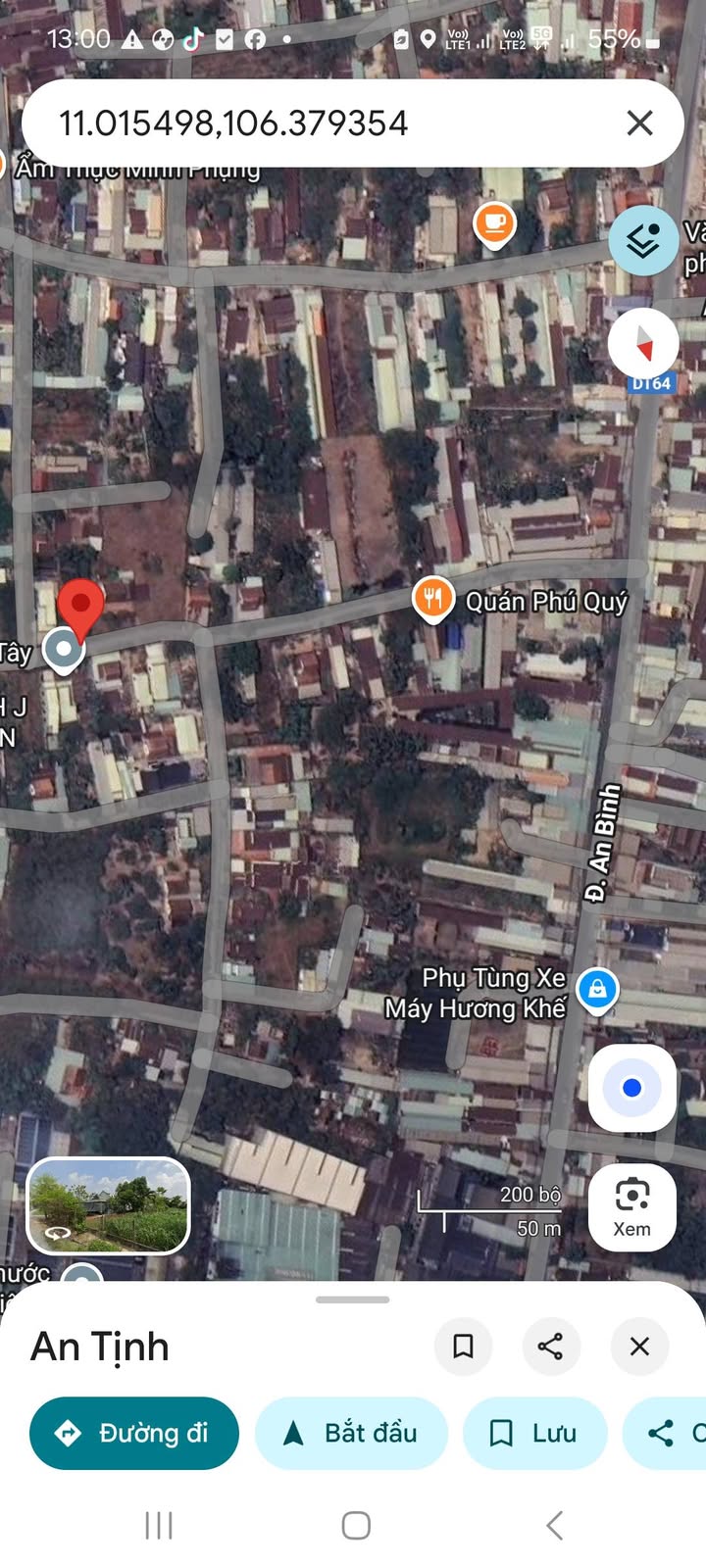Get directions with Đường đi
The height and width of the screenshot is (1568, 706).
[x=134, y=1433]
